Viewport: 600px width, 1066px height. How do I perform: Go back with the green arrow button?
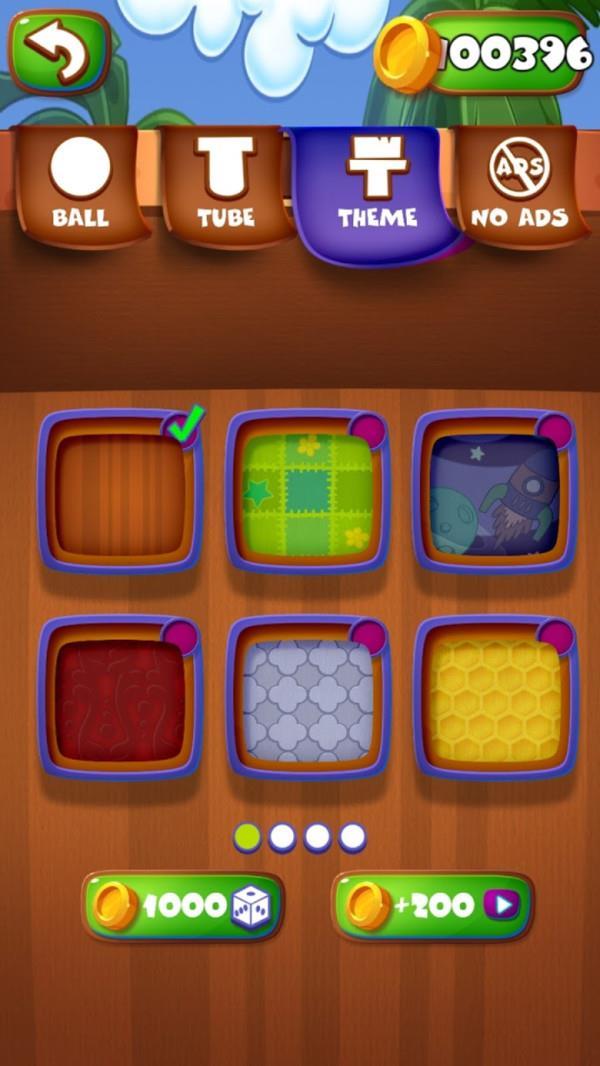coord(58,50)
